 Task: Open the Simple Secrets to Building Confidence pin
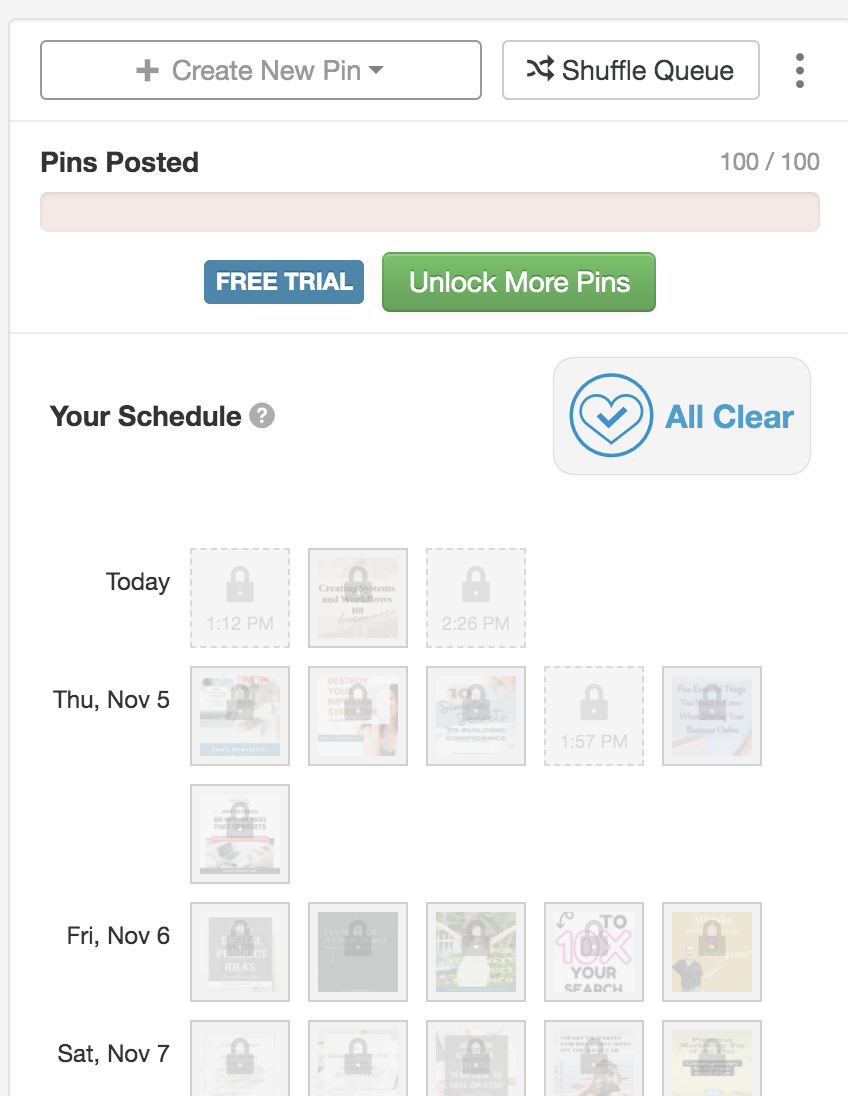[476, 716]
